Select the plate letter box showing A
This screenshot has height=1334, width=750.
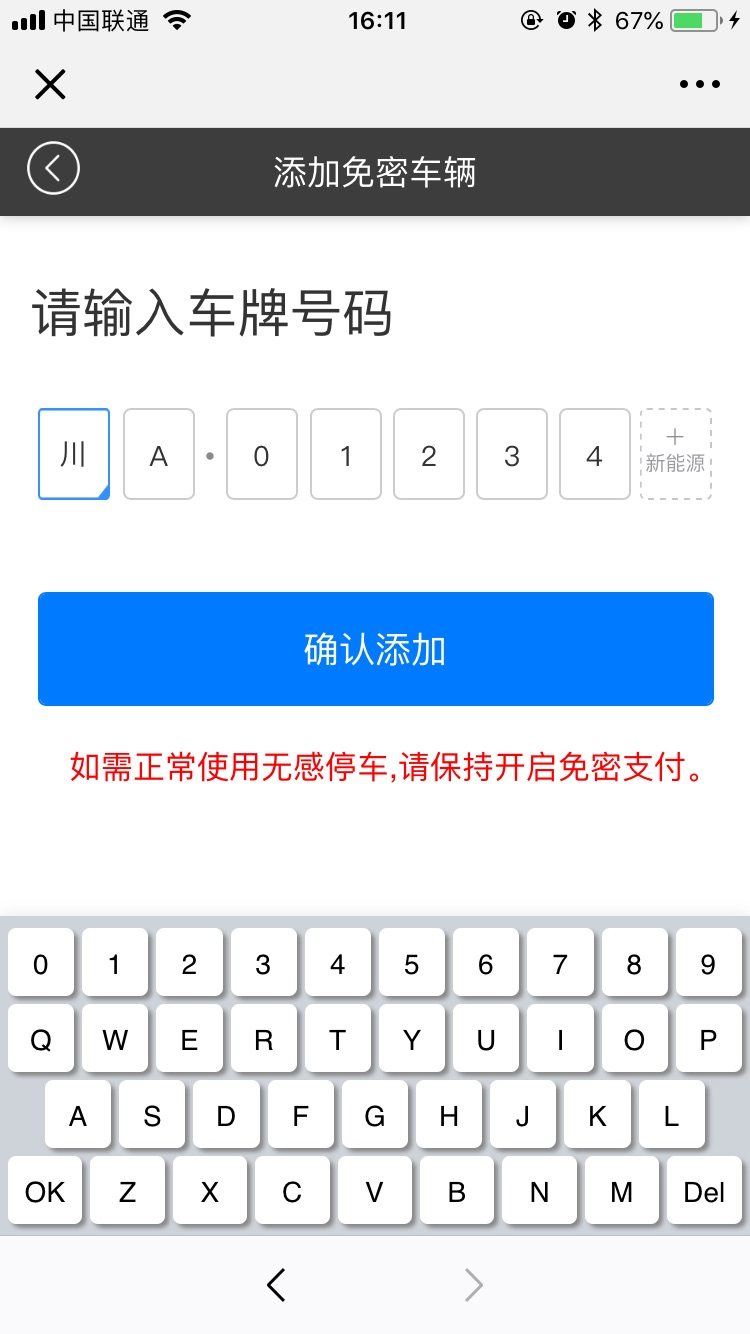pyautogui.click(x=158, y=455)
